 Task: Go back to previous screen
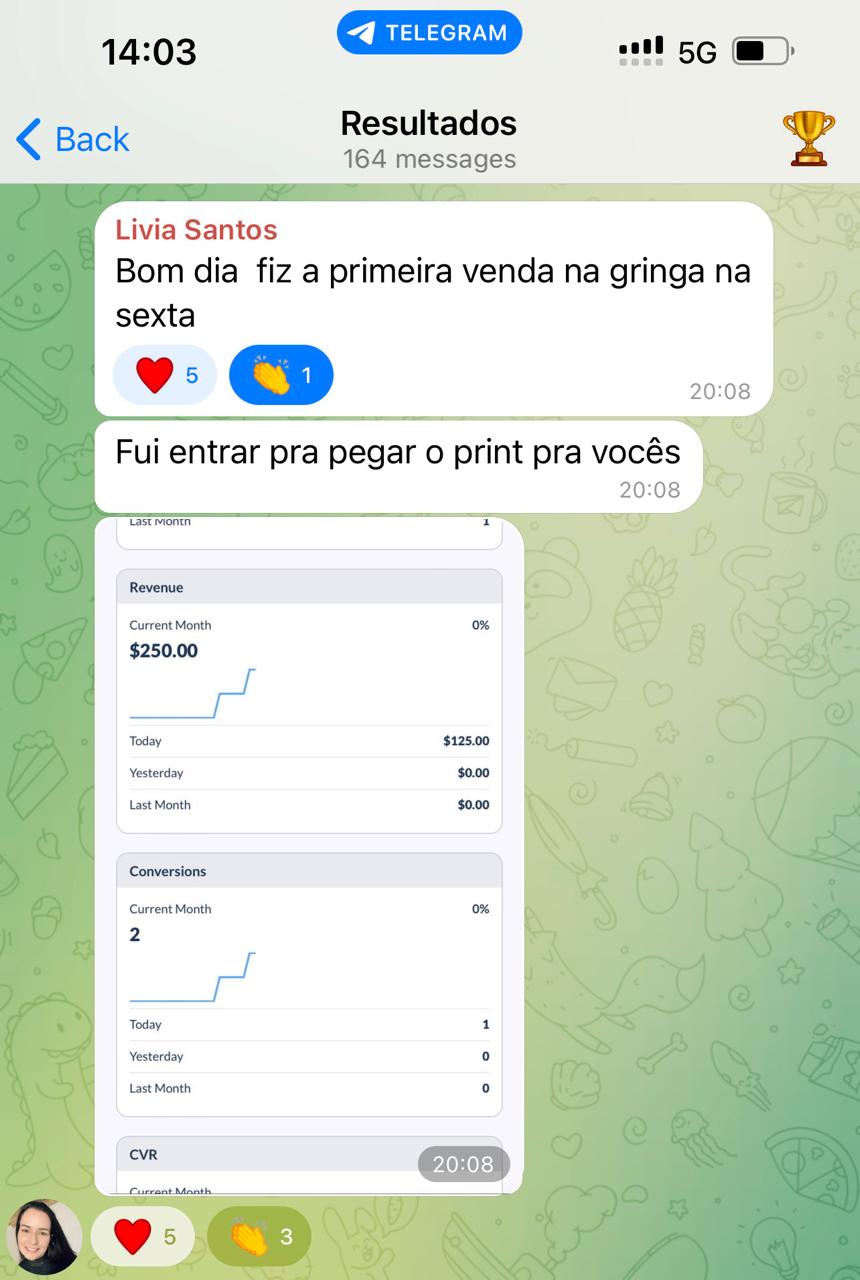(x=73, y=139)
